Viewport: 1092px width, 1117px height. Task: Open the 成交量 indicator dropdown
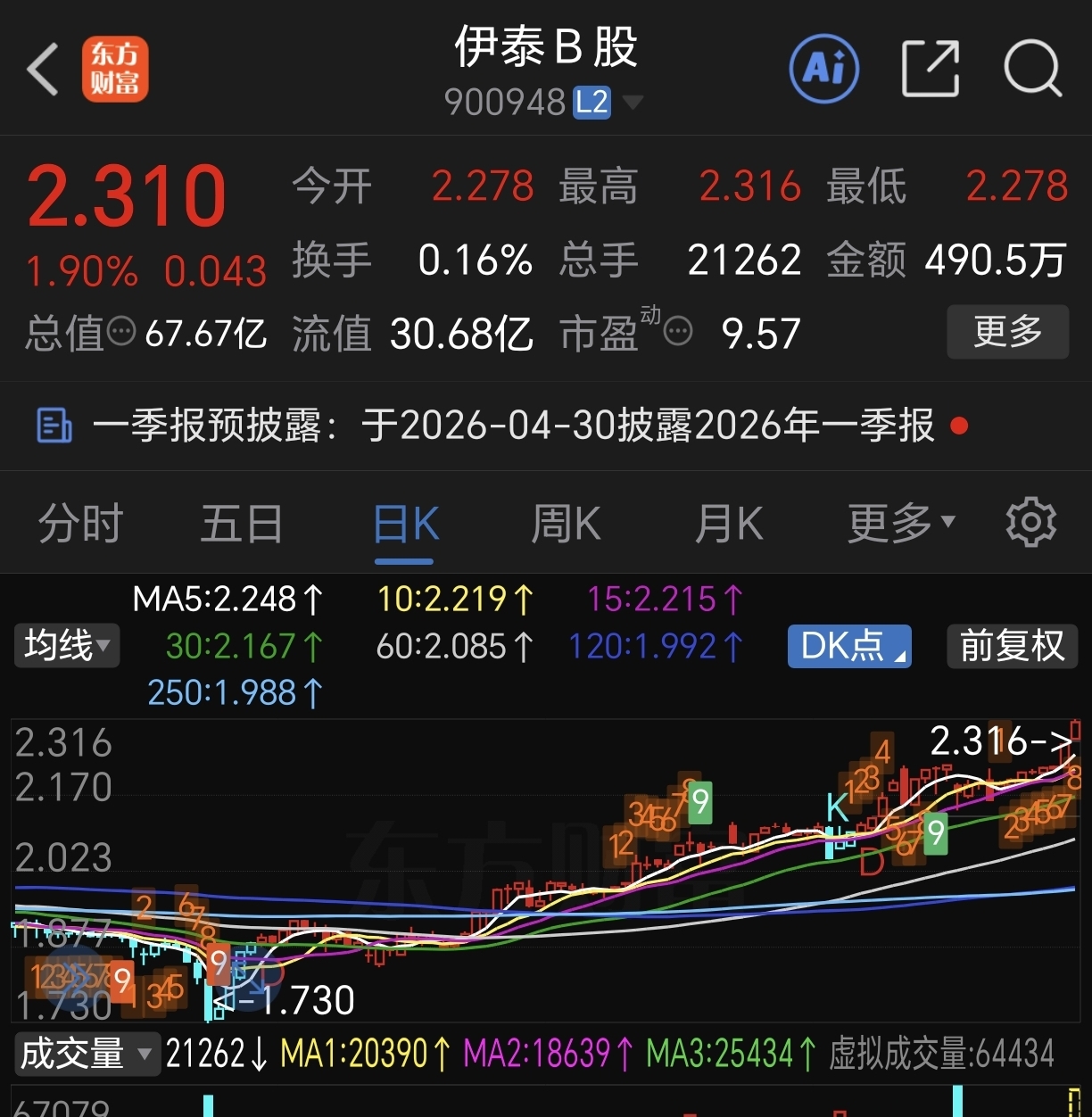(x=86, y=1055)
